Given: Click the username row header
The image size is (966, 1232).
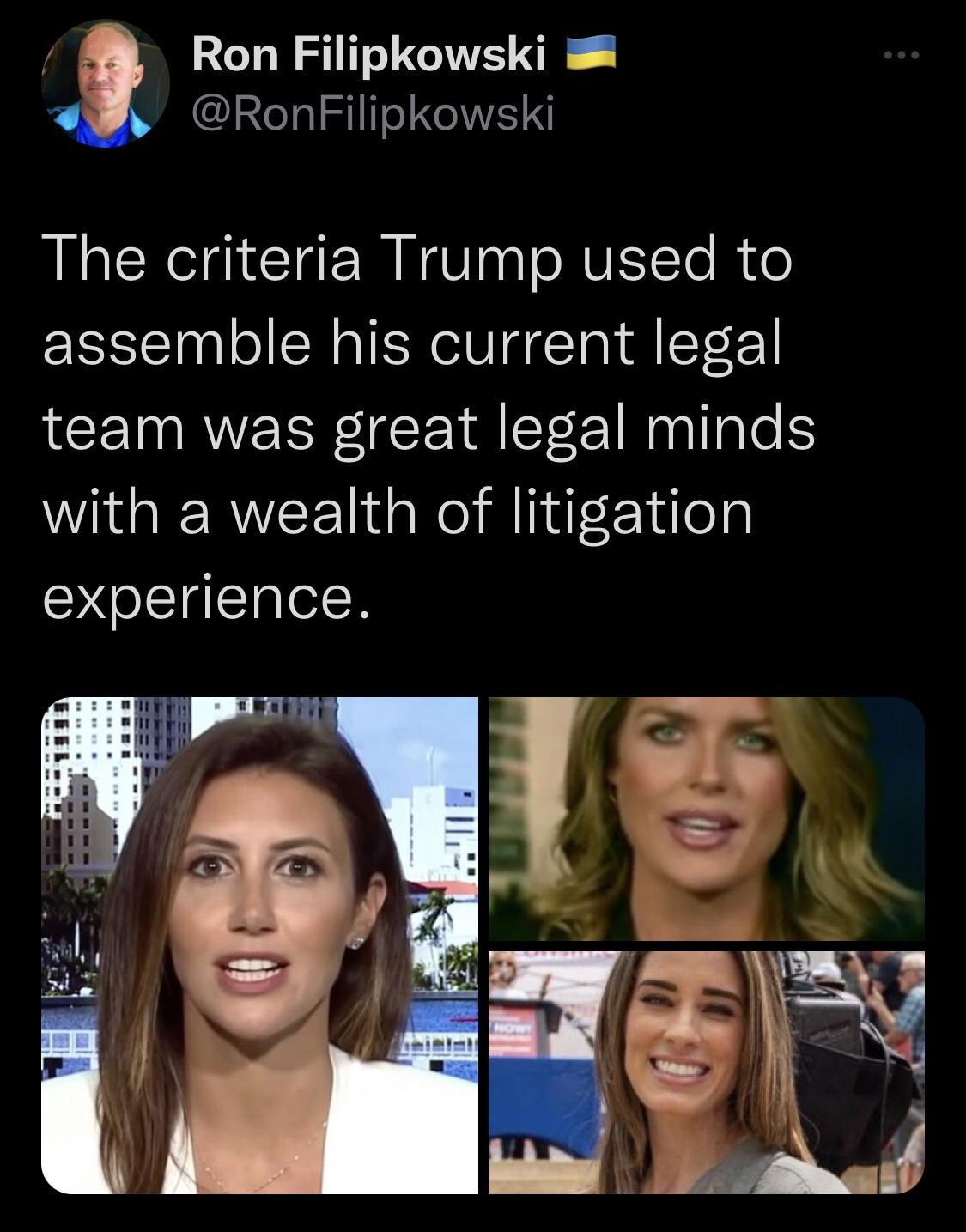Looking at the screenshot, I should click(x=368, y=82).
